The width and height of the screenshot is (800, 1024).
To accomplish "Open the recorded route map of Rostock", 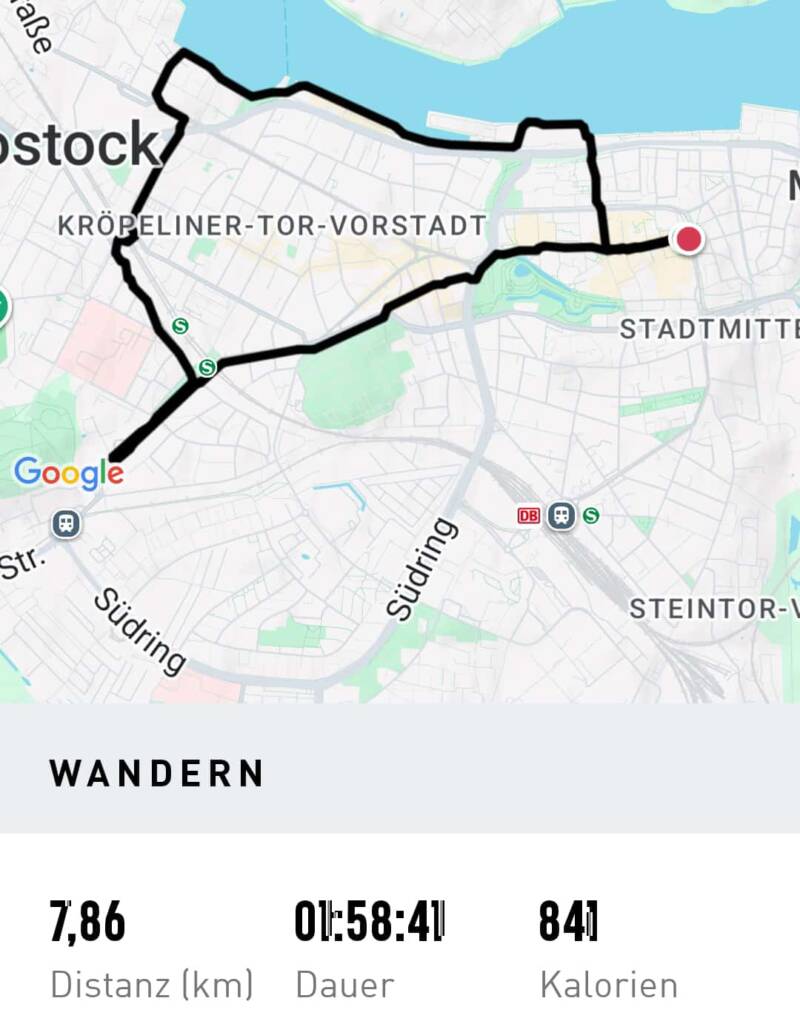I will [x=400, y=350].
